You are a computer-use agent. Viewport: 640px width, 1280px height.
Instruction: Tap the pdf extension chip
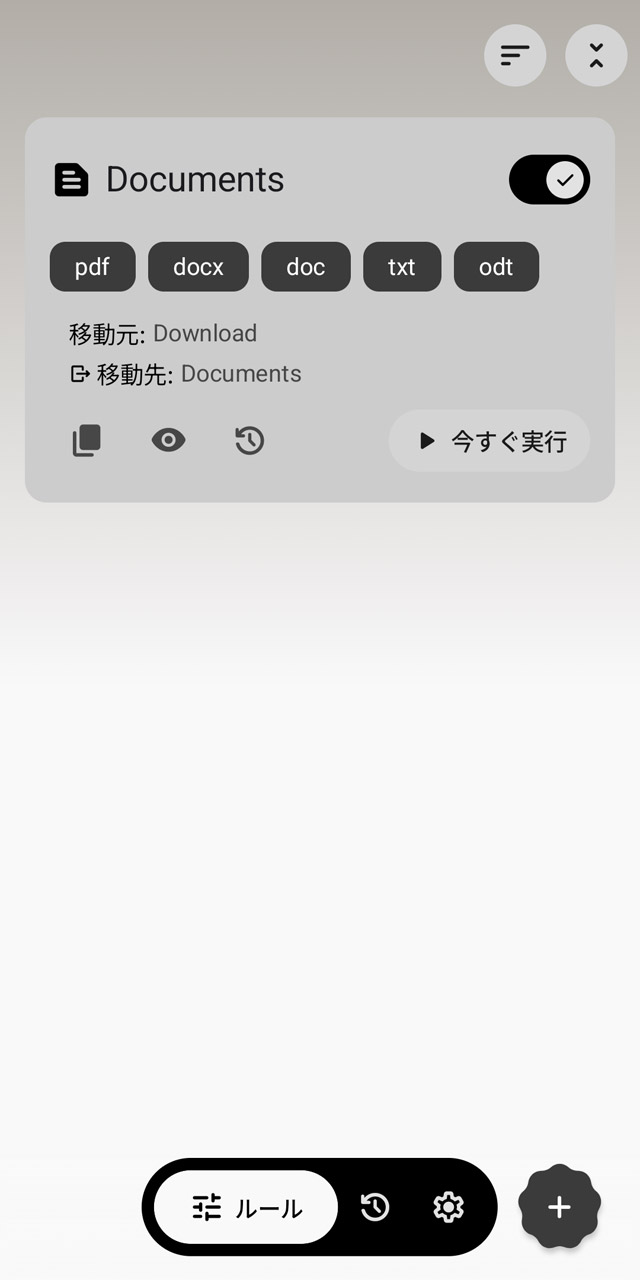[x=92, y=267]
